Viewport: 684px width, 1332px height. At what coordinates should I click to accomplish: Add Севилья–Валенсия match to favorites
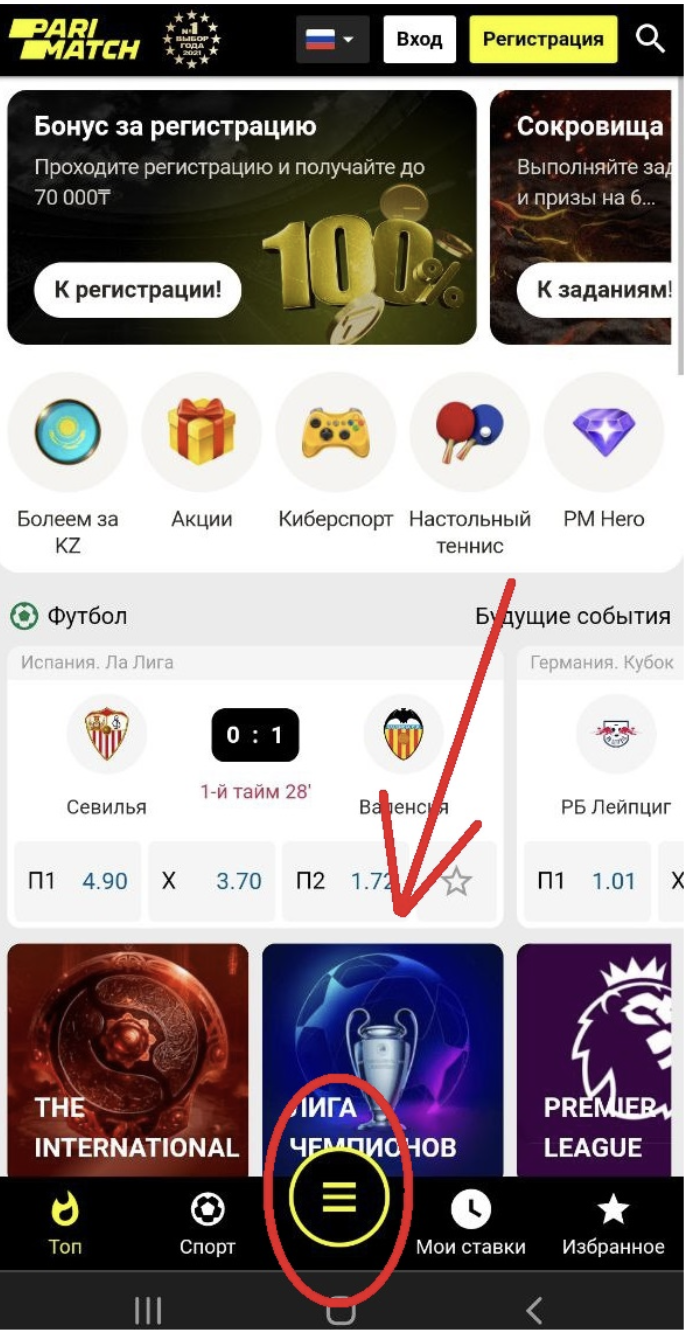(457, 882)
